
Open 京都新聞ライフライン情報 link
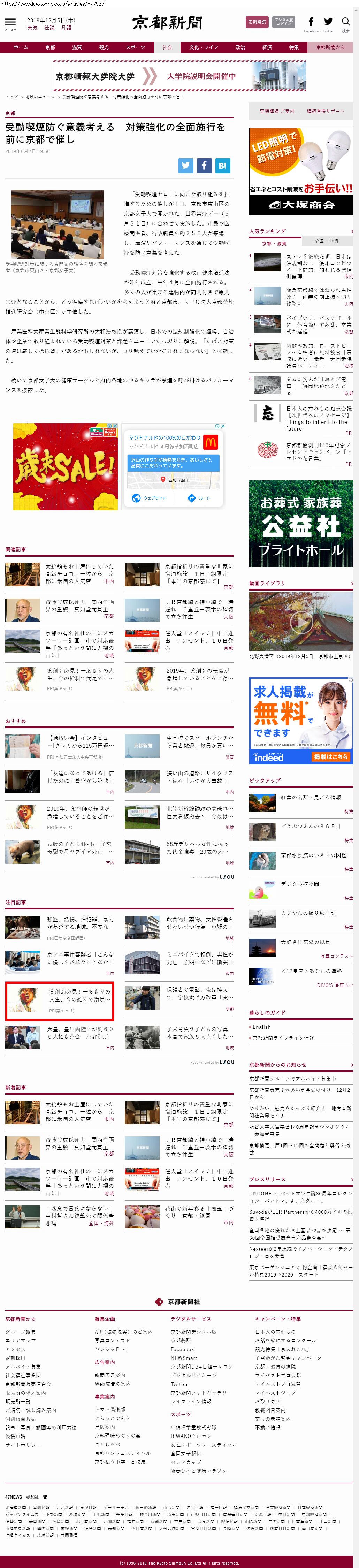tap(283, 1038)
